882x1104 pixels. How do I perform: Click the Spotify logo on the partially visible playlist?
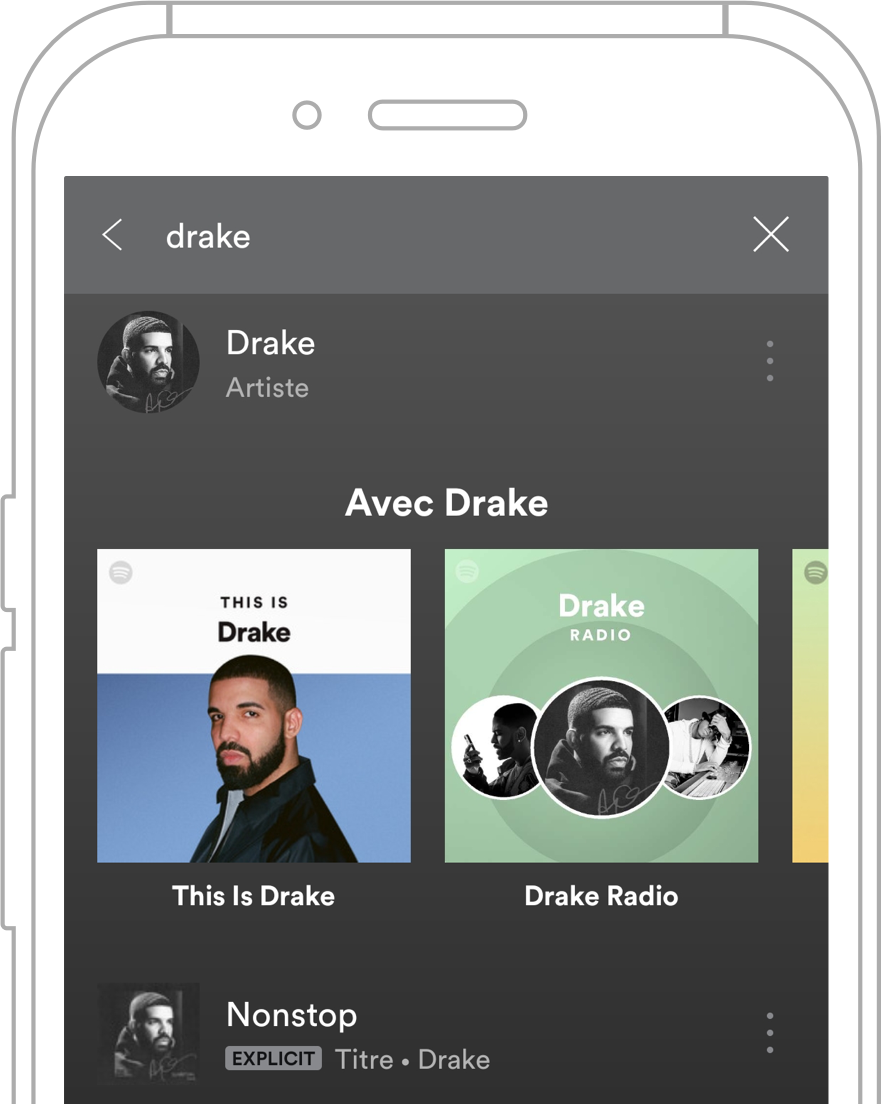pos(816,574)
